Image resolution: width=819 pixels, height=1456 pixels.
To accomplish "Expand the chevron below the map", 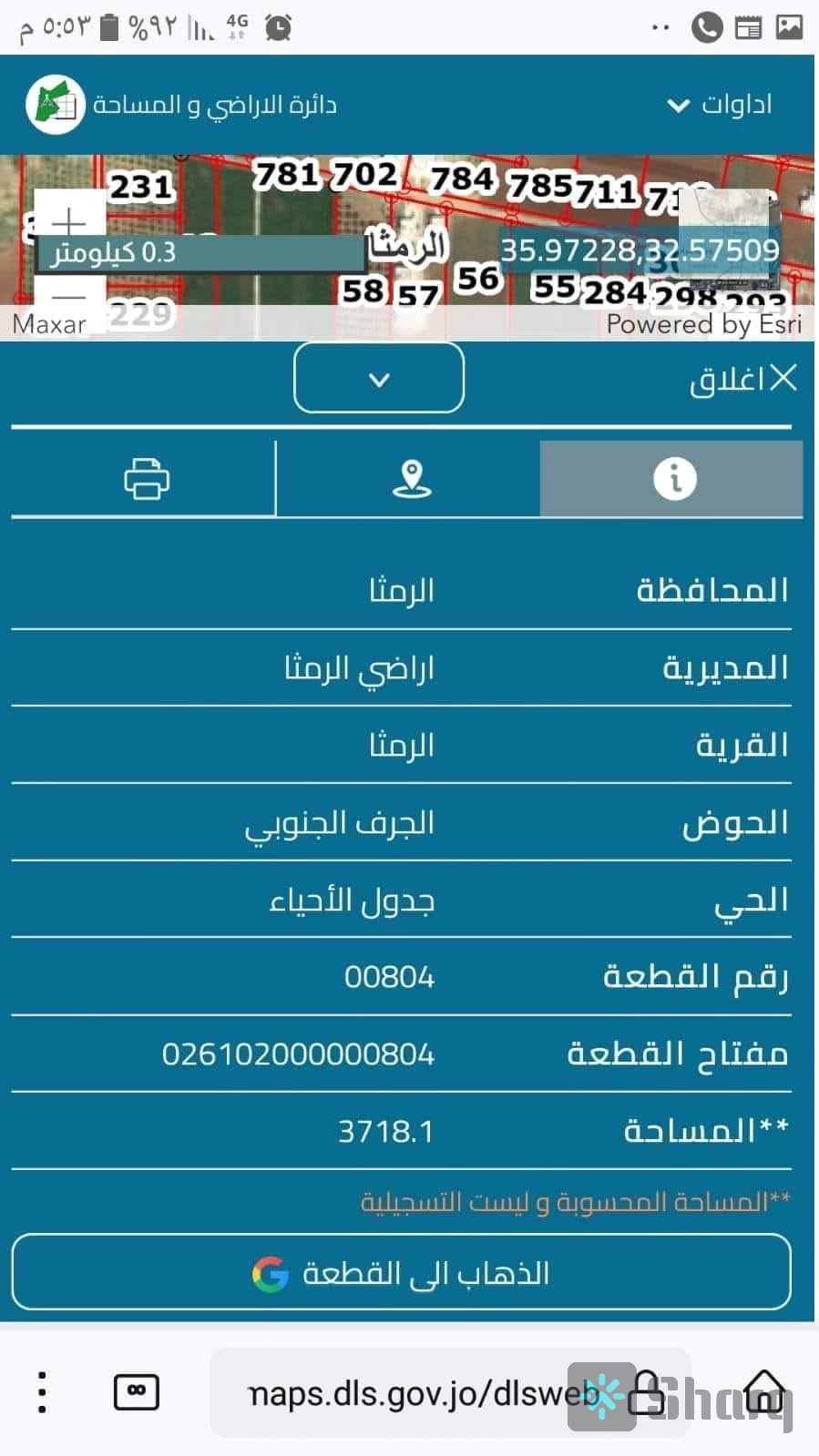I will [x=378, y=379].
